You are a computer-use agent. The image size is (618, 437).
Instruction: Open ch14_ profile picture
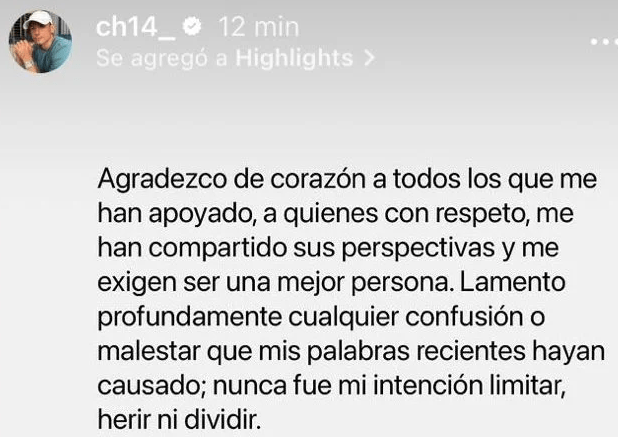[x=40, y=41]
